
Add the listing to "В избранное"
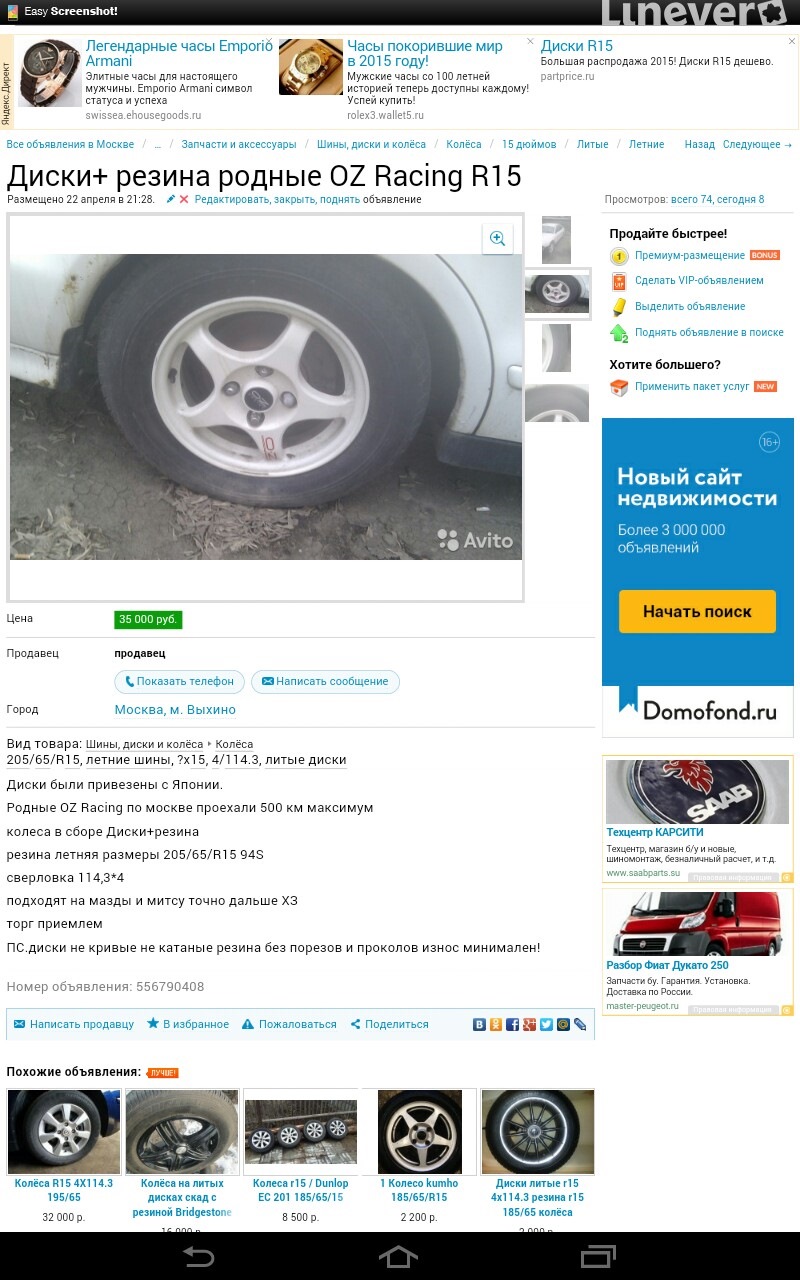click(x=188, y=1024)
